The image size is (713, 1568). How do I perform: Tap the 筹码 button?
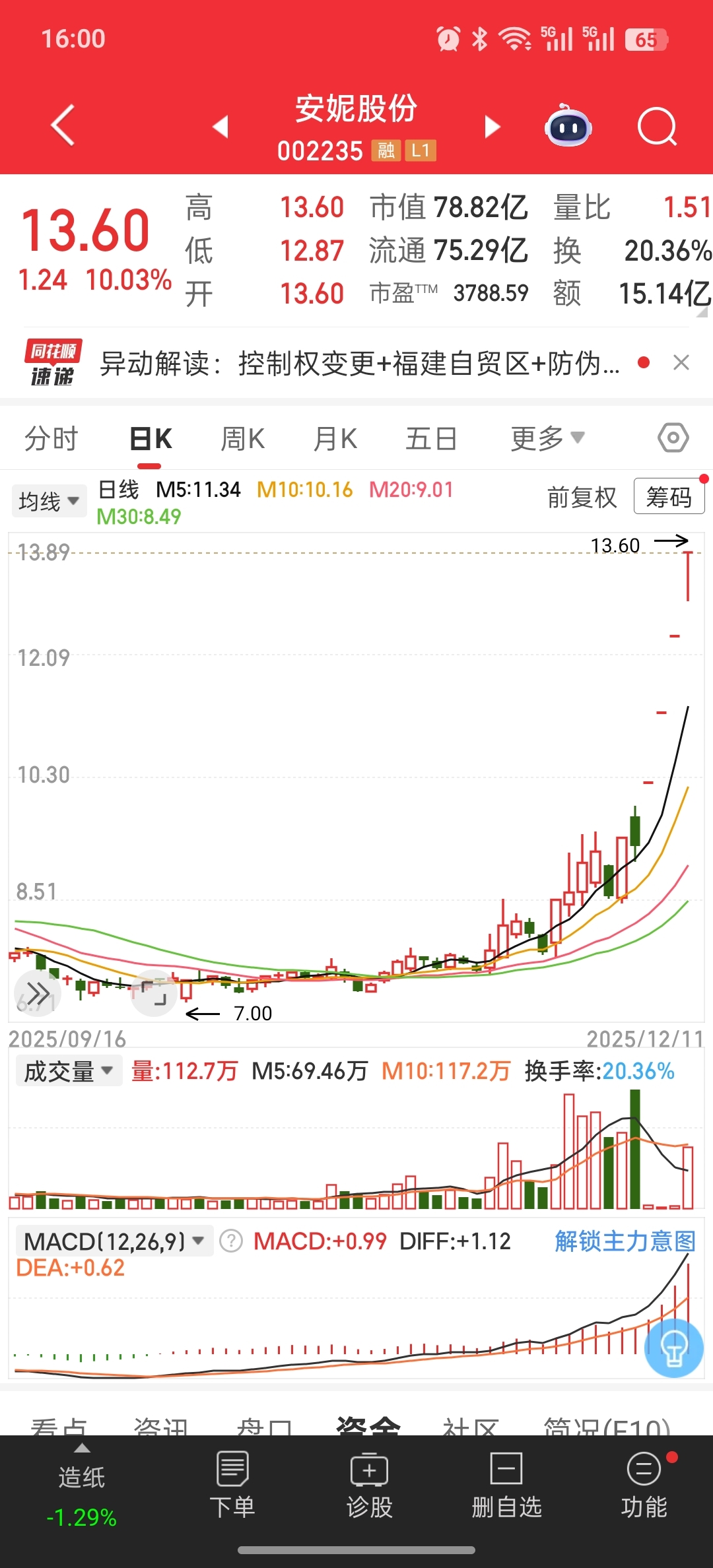pos(669,496)
